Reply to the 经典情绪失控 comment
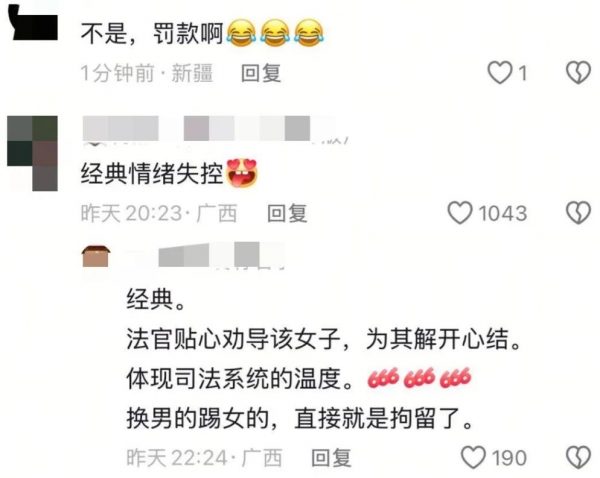This screenshot has height=478, width=600. coord(286,213)
